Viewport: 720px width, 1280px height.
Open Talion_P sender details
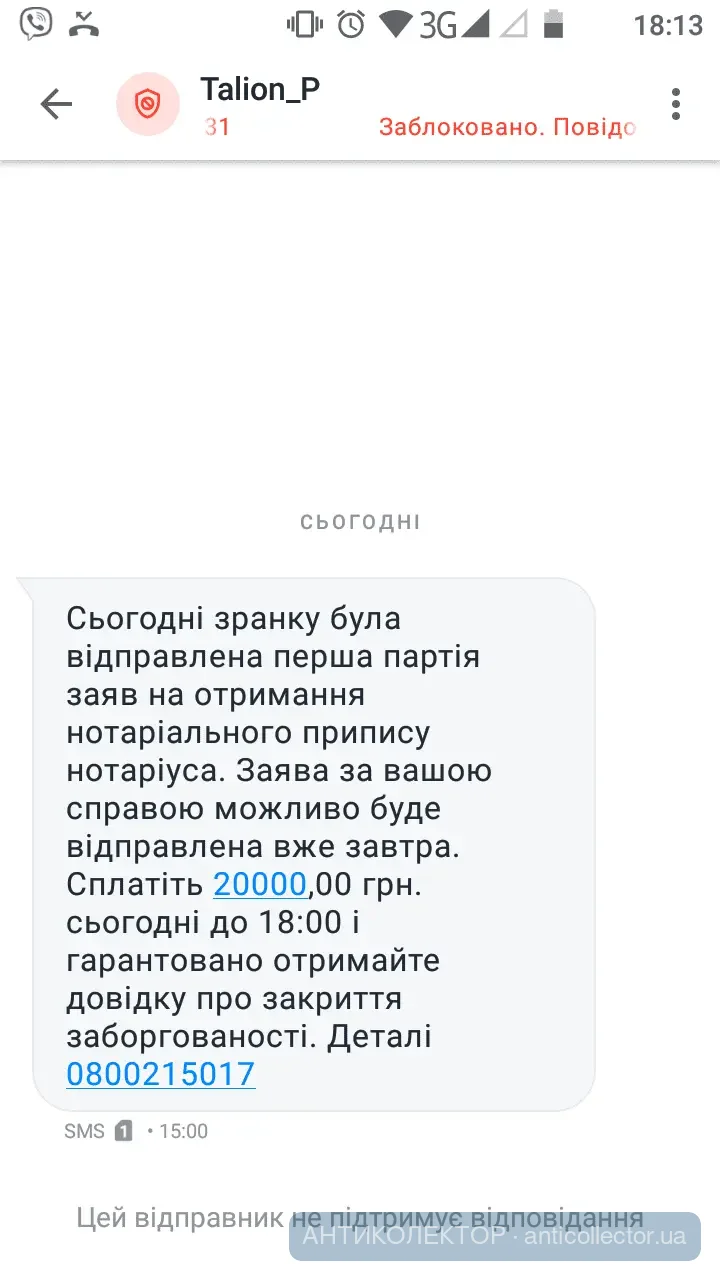pyautogui.click(x=260, y=90)
